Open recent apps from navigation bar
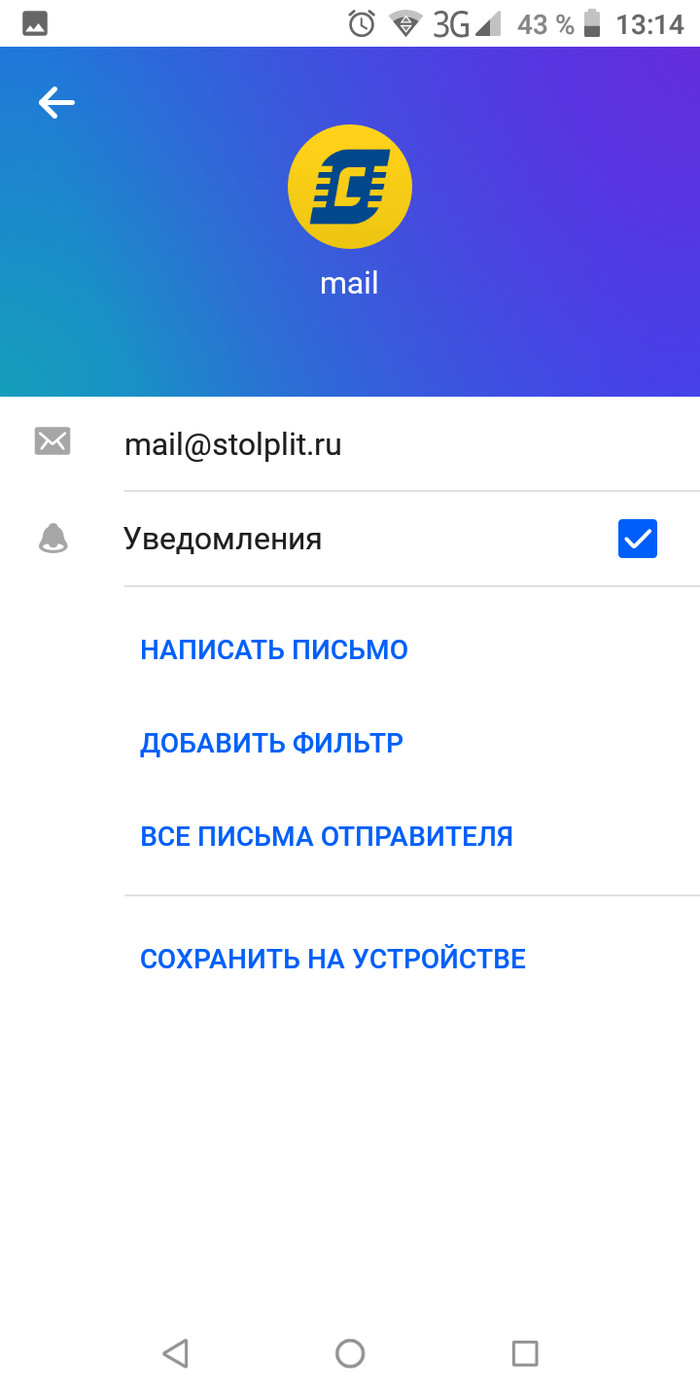 click(525, 1353)
